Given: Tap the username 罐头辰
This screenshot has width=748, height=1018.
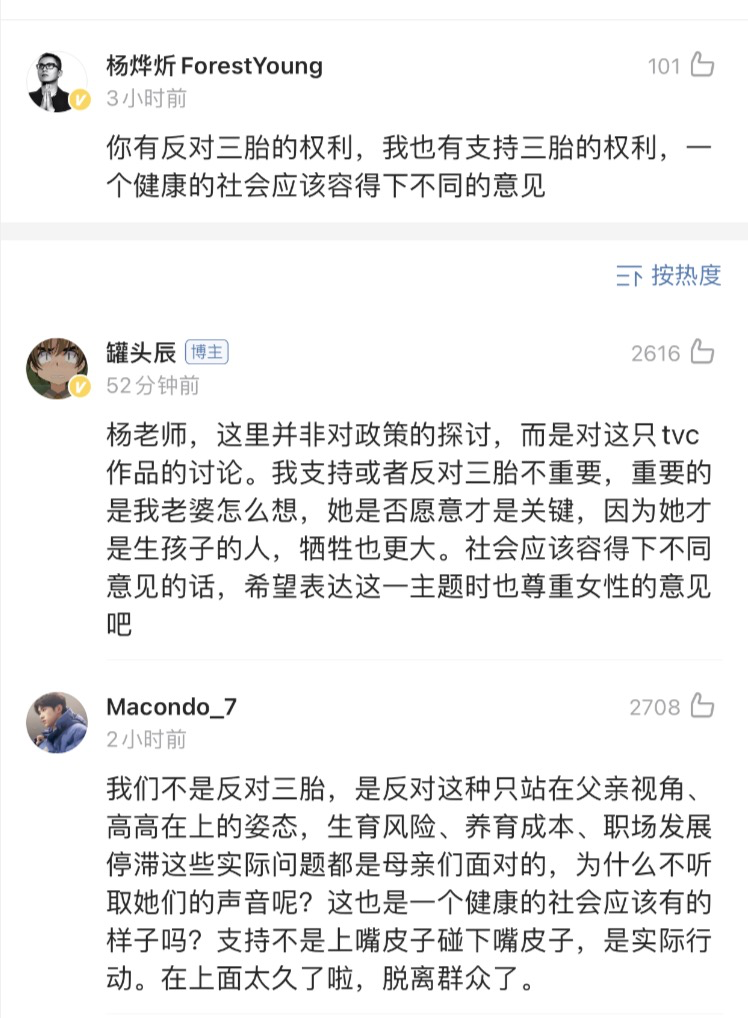Looking at the screenshot, I should (x=141, y=352).
